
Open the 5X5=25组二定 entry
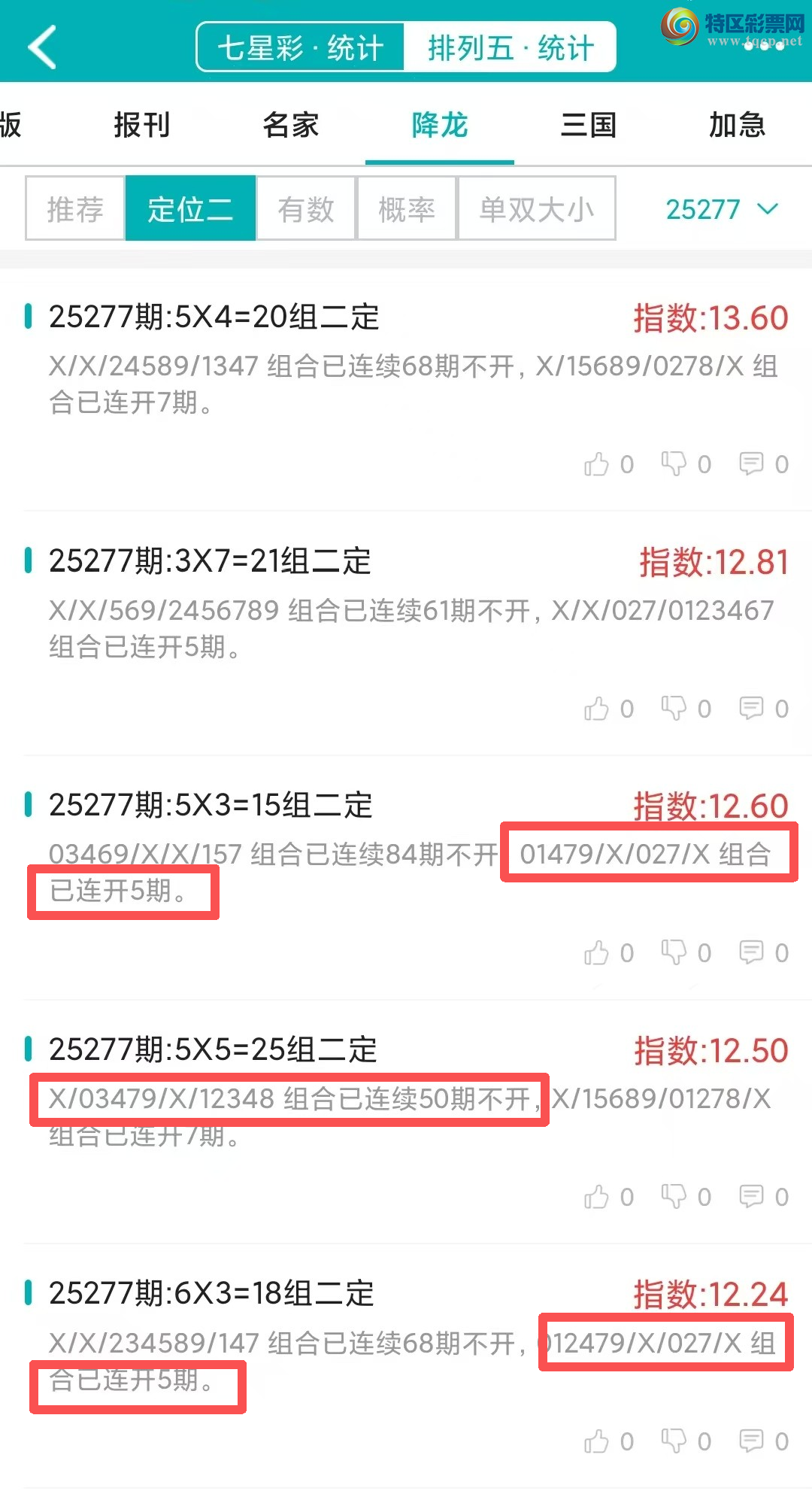click(213, 1049)
